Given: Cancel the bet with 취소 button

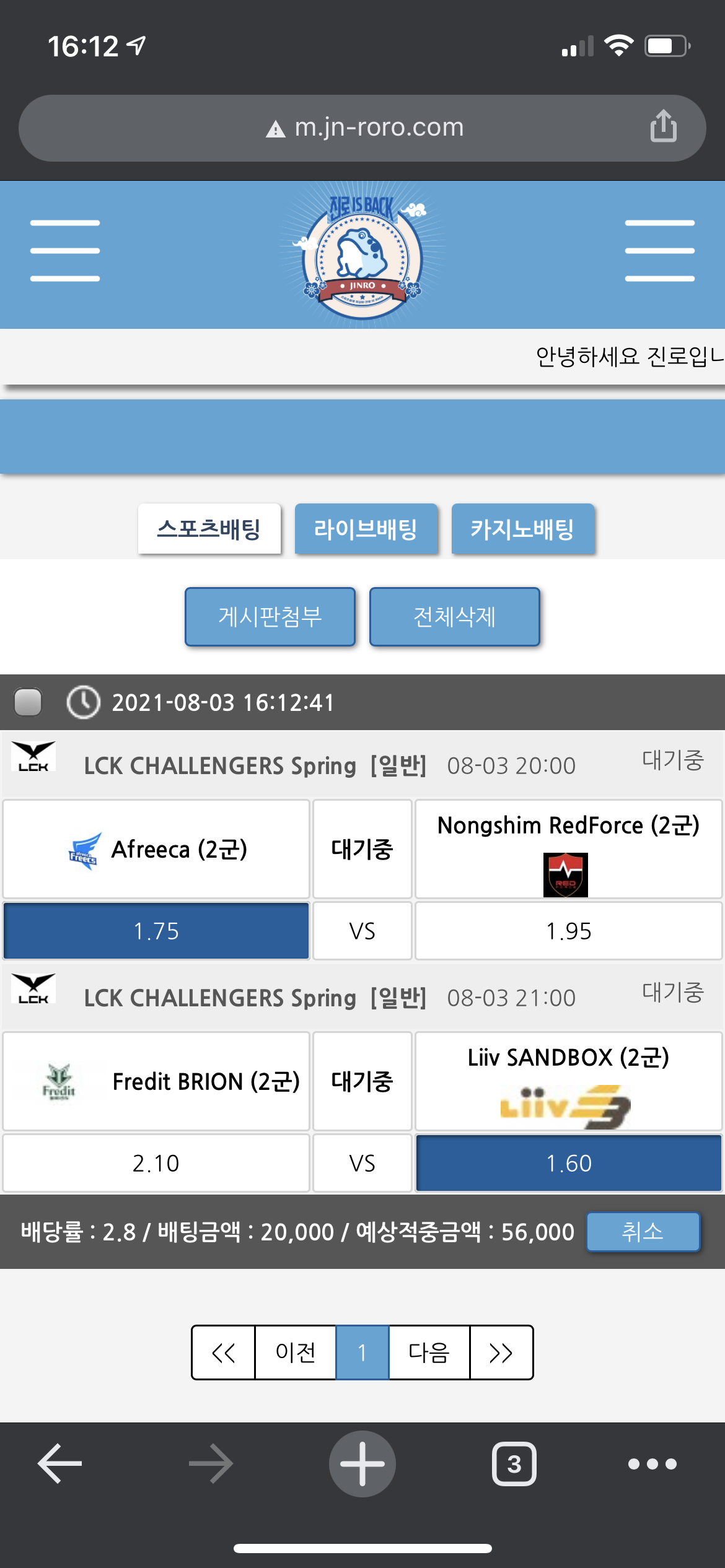Looking at the screenshot, I should click(643, 1232).
